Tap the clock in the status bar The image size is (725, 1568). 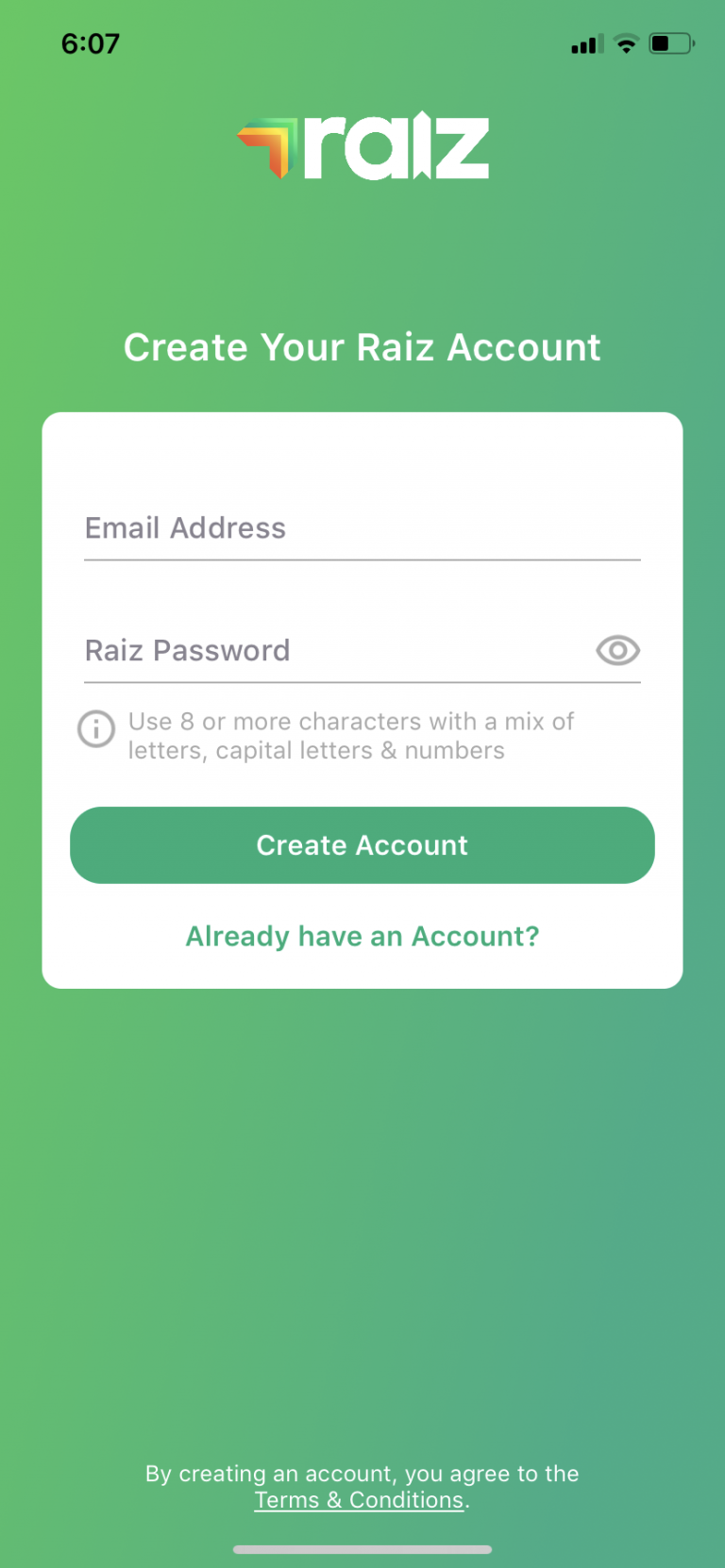[91, 43]
